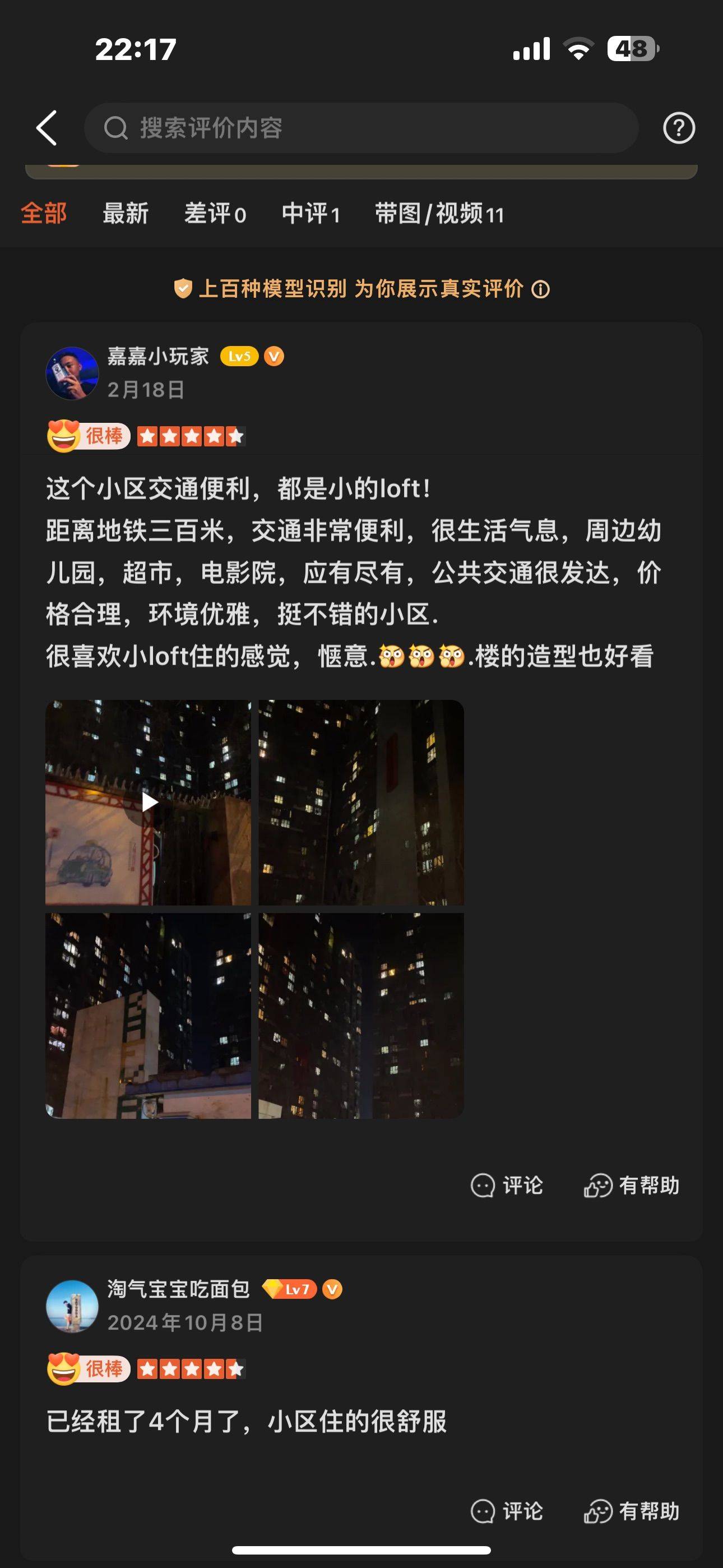Open the help question mark icon

pos(679,128)
